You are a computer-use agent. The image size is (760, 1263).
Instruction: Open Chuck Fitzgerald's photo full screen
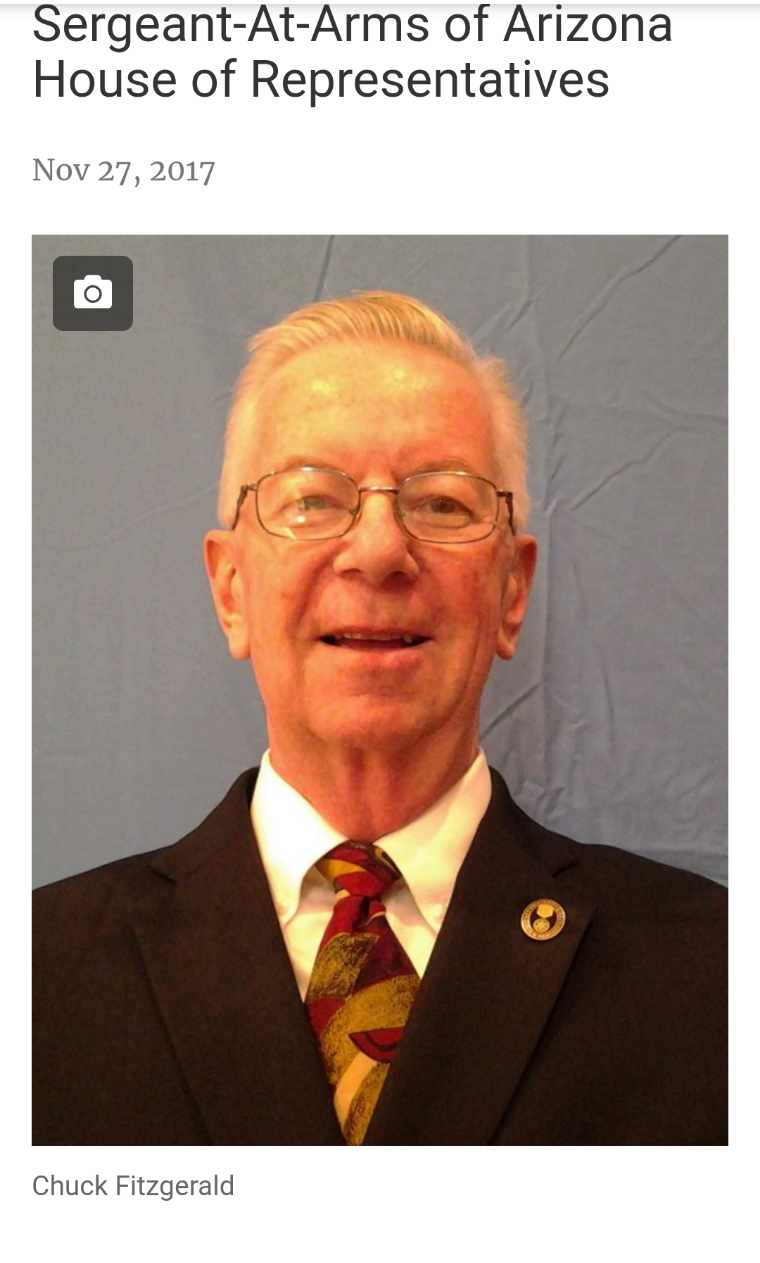point(380,690)
